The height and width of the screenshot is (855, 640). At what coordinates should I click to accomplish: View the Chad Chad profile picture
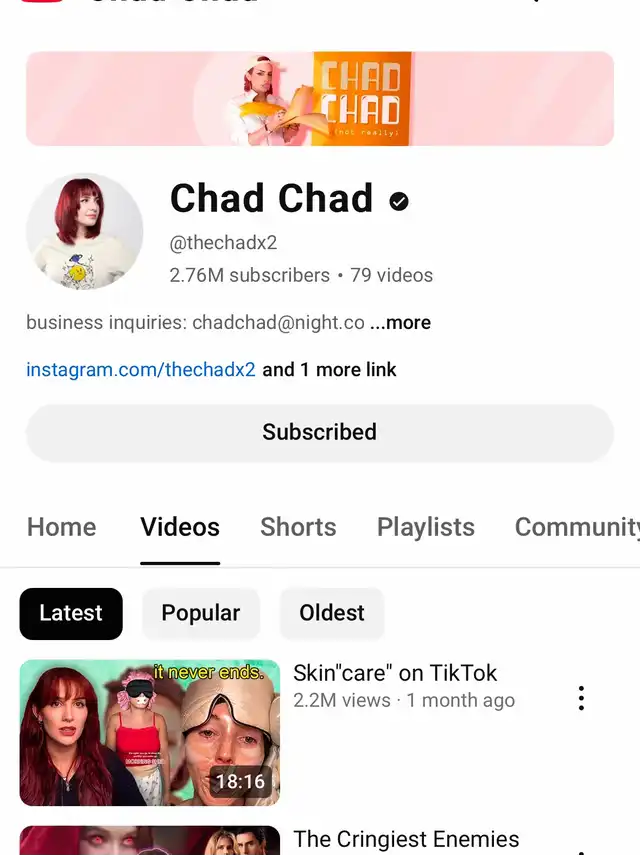85,232
